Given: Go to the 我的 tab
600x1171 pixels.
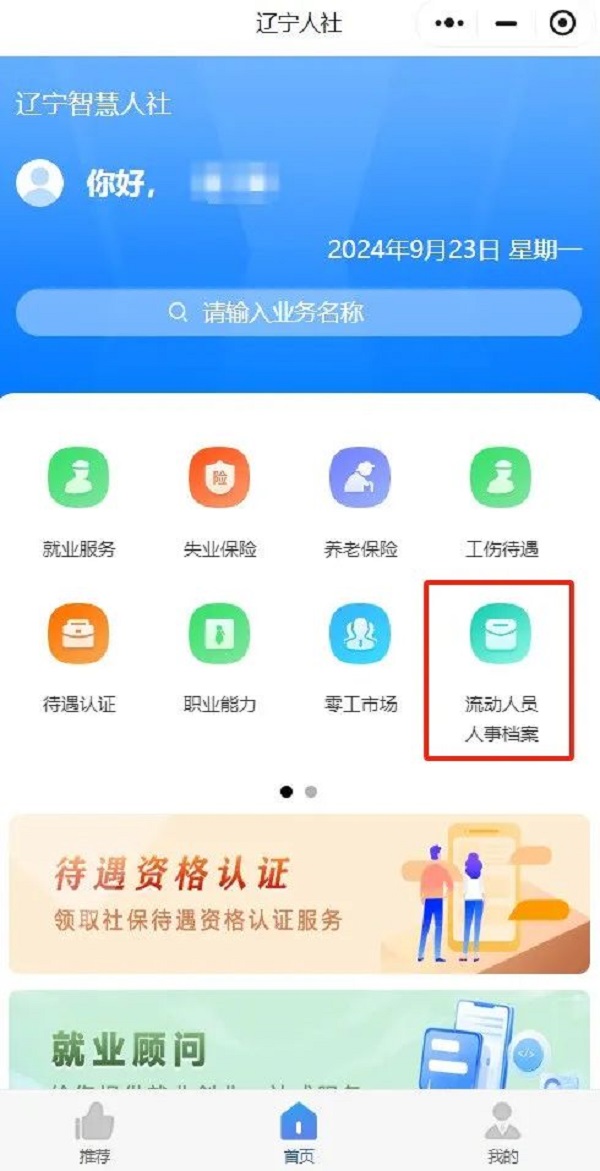Looking at the screenshot, I should [502, 1132].
